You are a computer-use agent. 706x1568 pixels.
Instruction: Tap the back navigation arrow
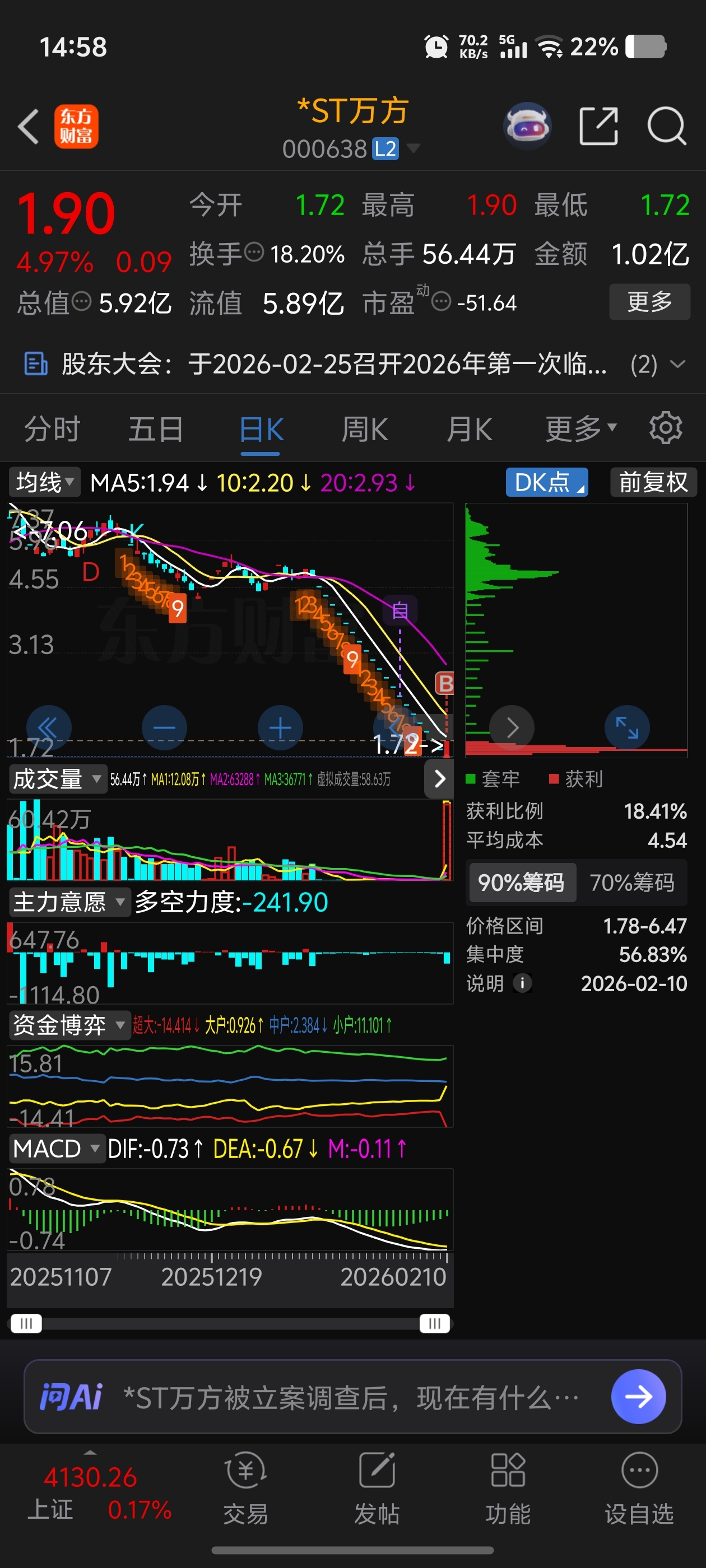28,126
